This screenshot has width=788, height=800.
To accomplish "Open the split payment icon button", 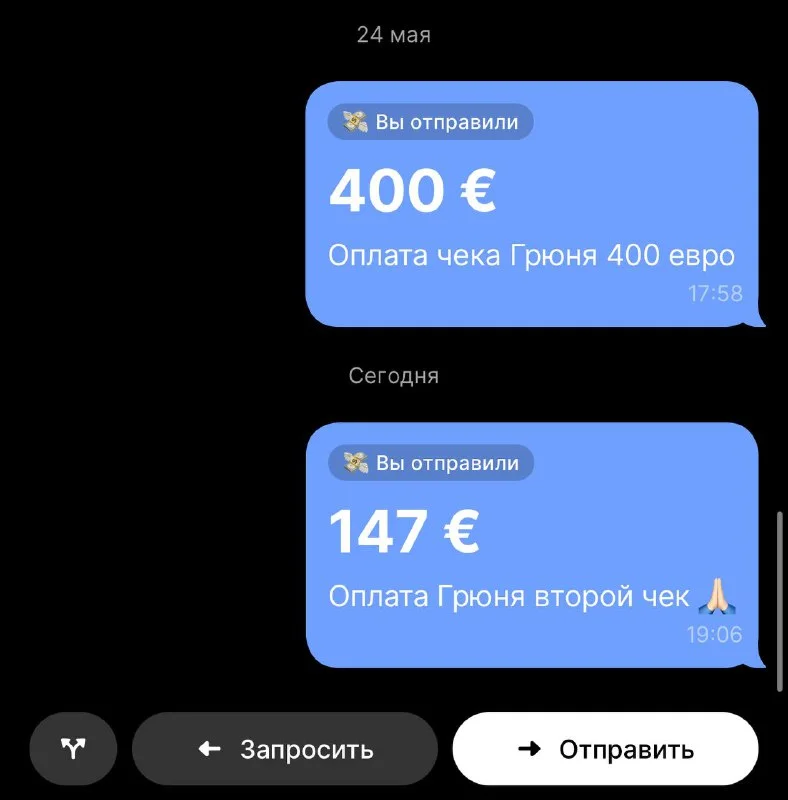I will pos(73,749).
